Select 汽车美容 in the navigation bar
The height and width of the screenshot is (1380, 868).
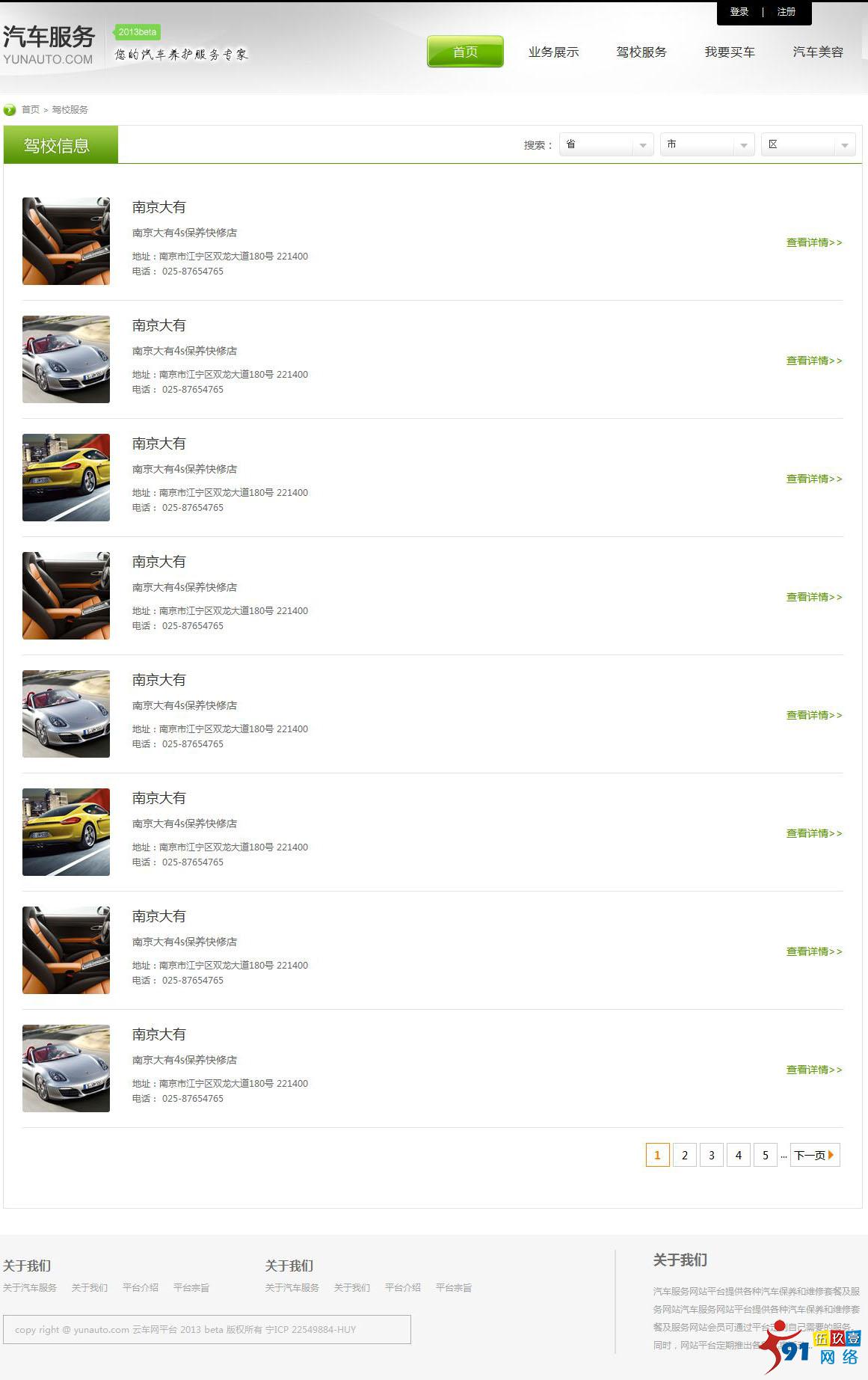[x=818, y=52]
